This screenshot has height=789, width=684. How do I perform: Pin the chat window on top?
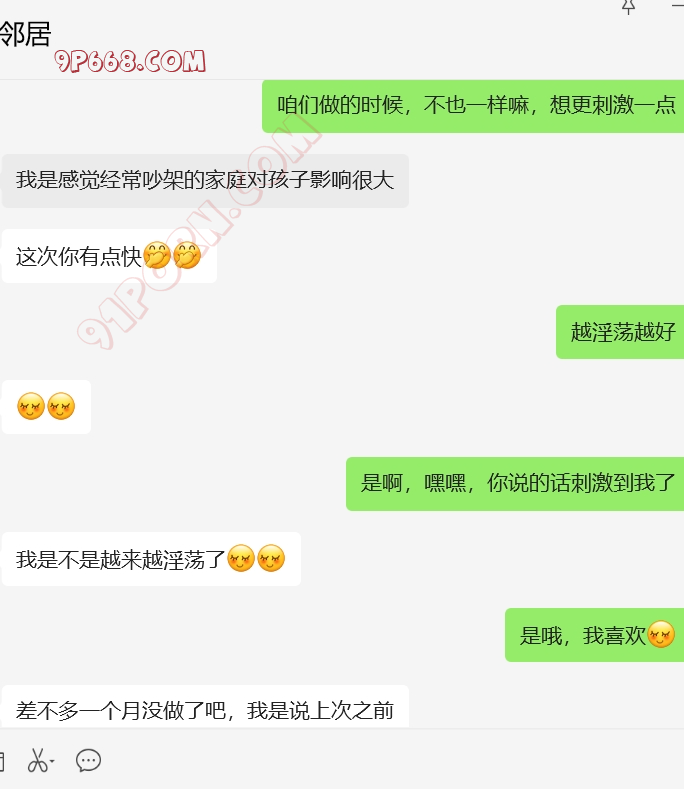click(x=628, y=6)
